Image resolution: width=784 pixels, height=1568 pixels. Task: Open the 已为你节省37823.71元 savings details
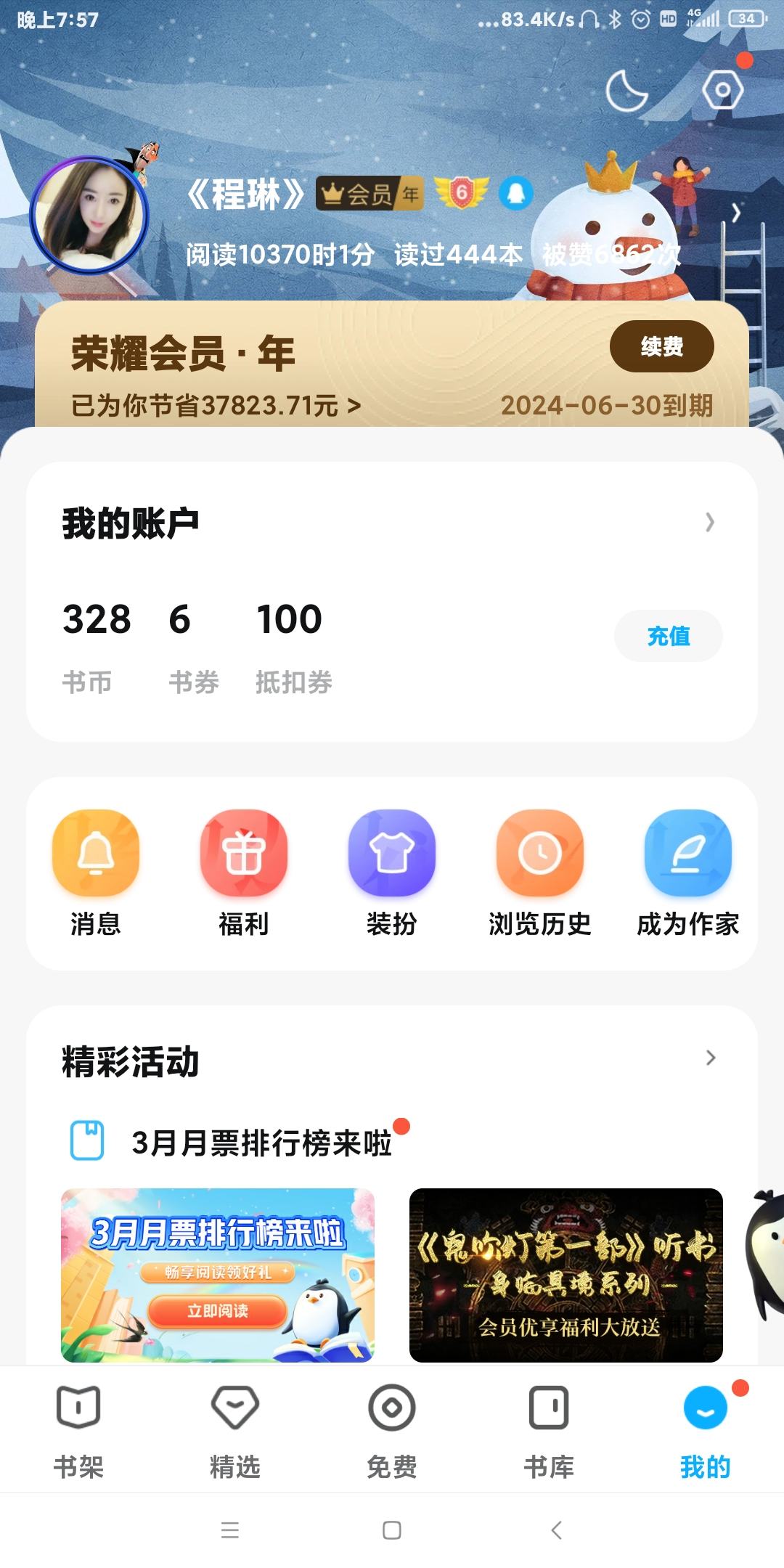pyautogui.click(x=216, y=405)
